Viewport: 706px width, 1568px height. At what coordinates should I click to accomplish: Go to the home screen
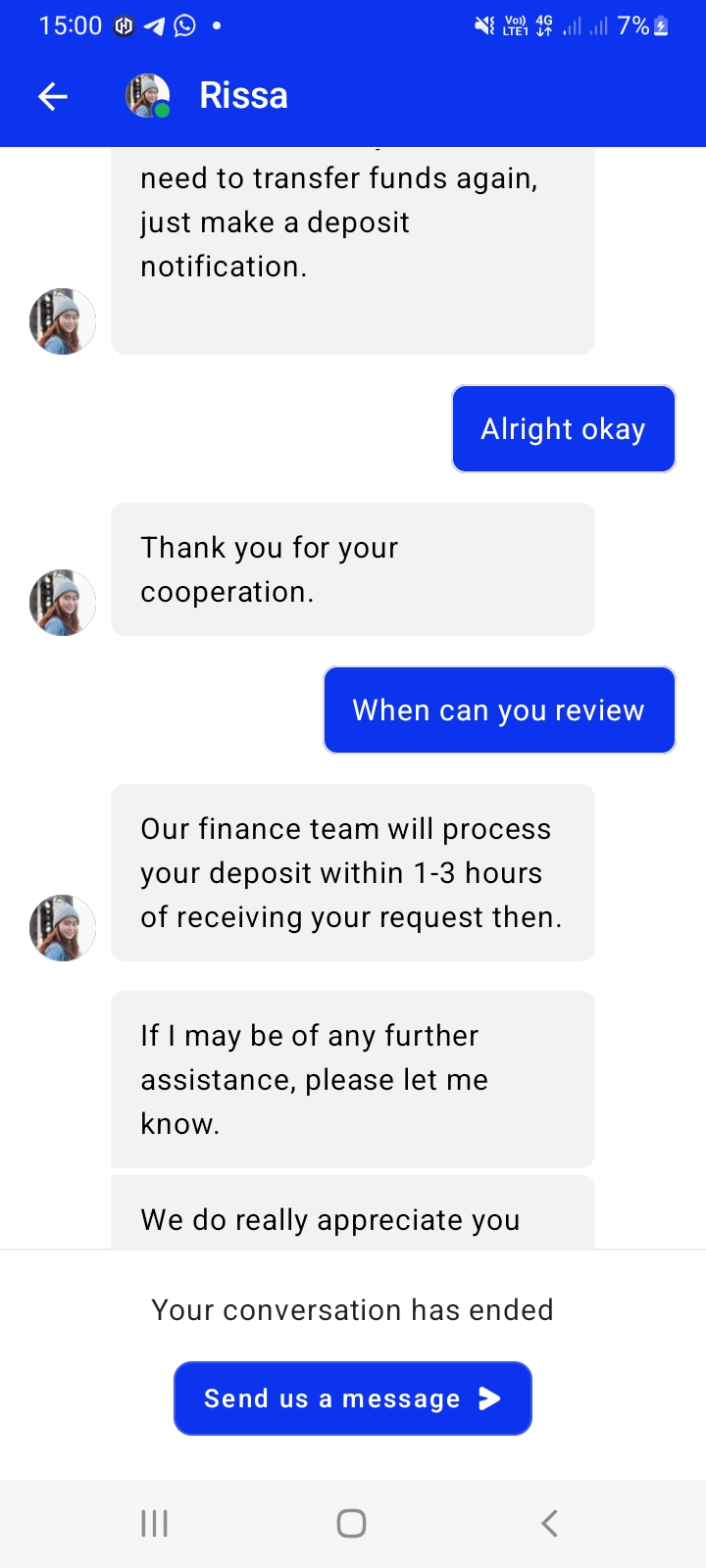coord(351,1523)
